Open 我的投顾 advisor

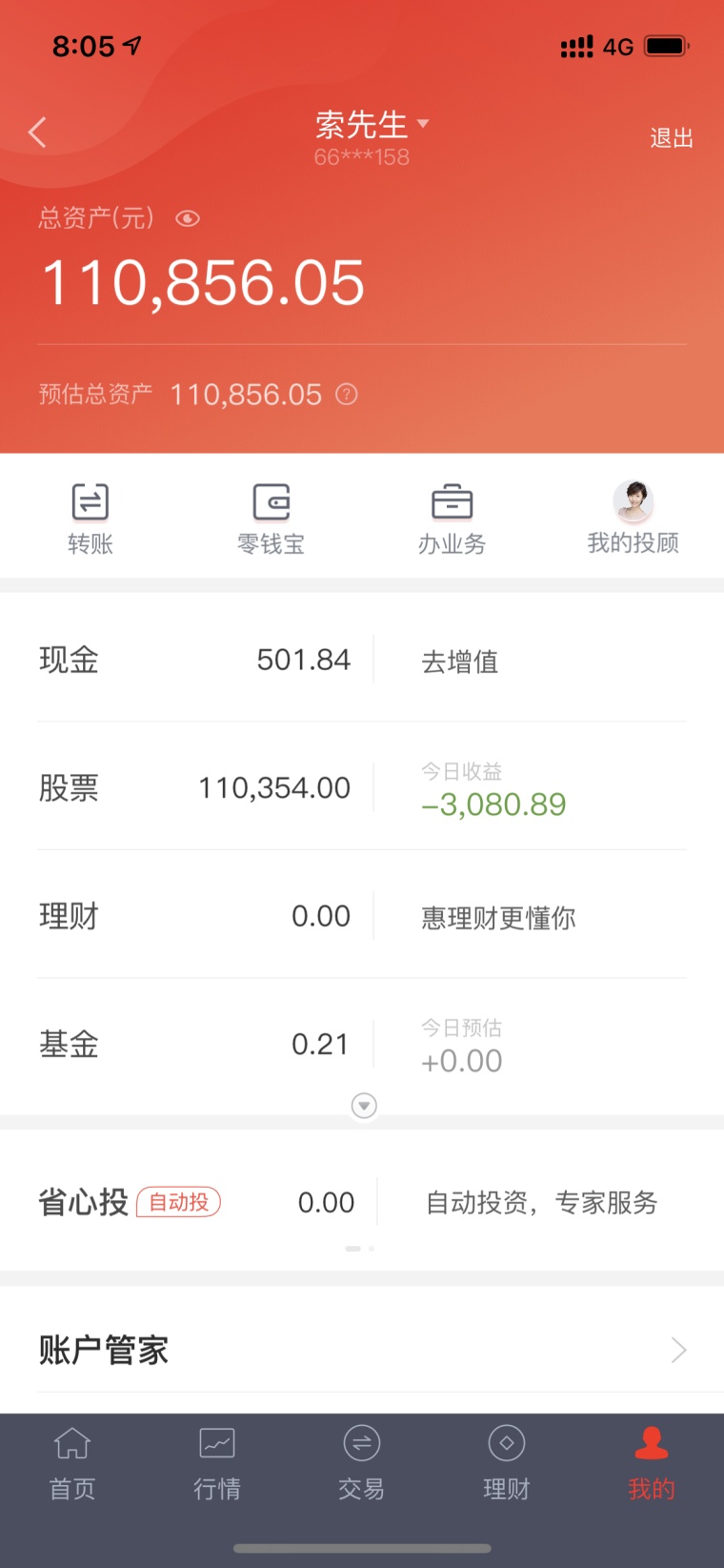(x=633, y=518)
